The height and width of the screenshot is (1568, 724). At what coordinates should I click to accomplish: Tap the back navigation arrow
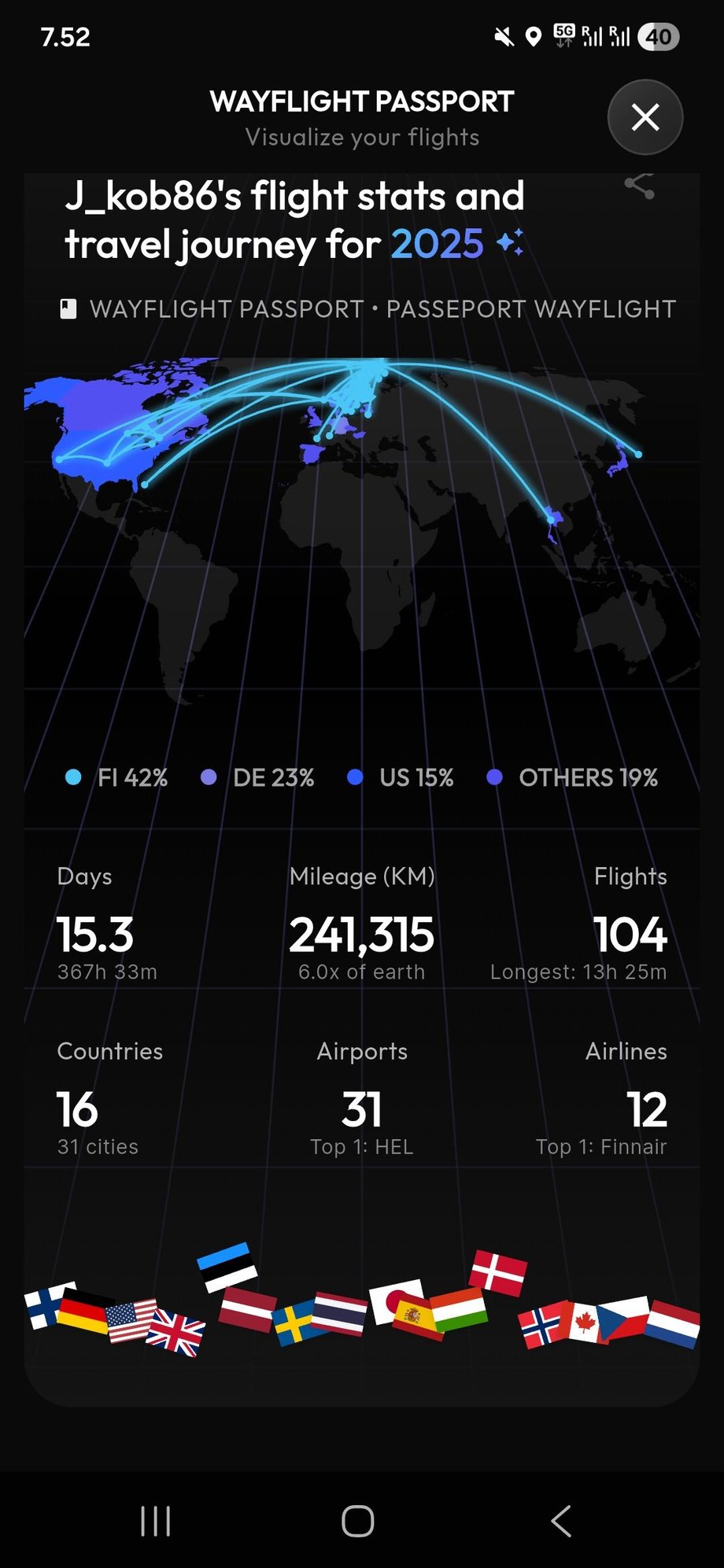click(560, 1520)
